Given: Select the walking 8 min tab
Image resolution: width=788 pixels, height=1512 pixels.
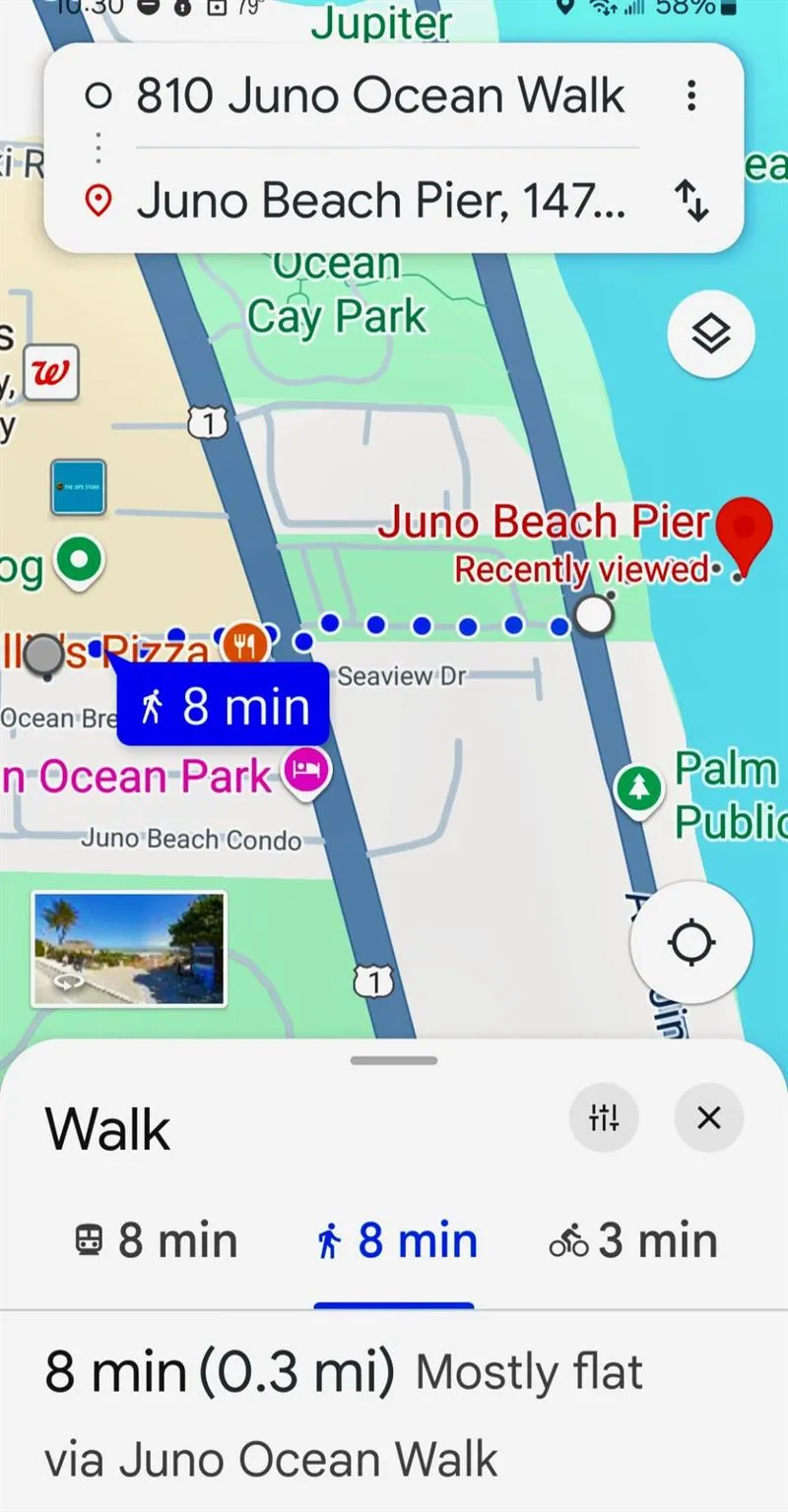Looking at the screenshot, I should 396,1240.
